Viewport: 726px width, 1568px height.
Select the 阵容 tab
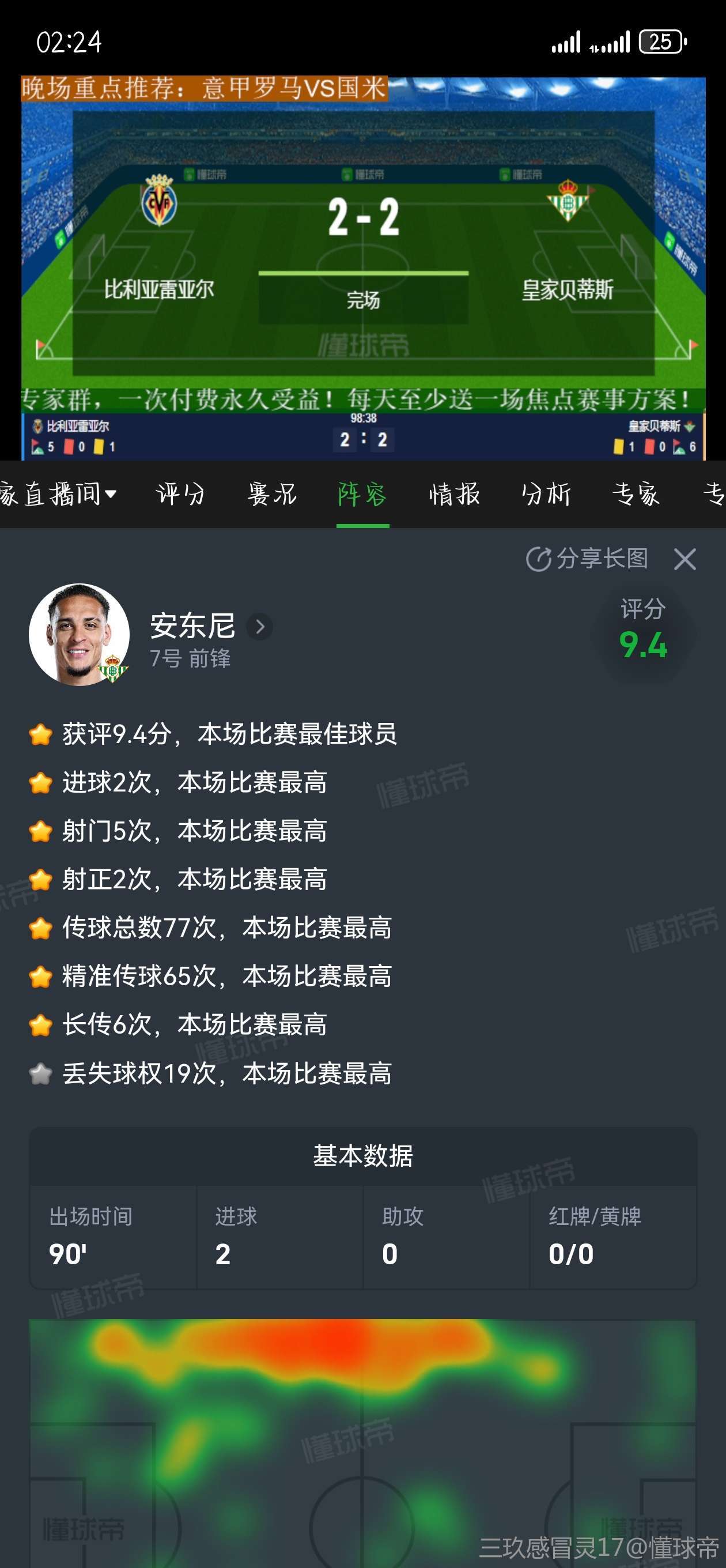(362, 493)
